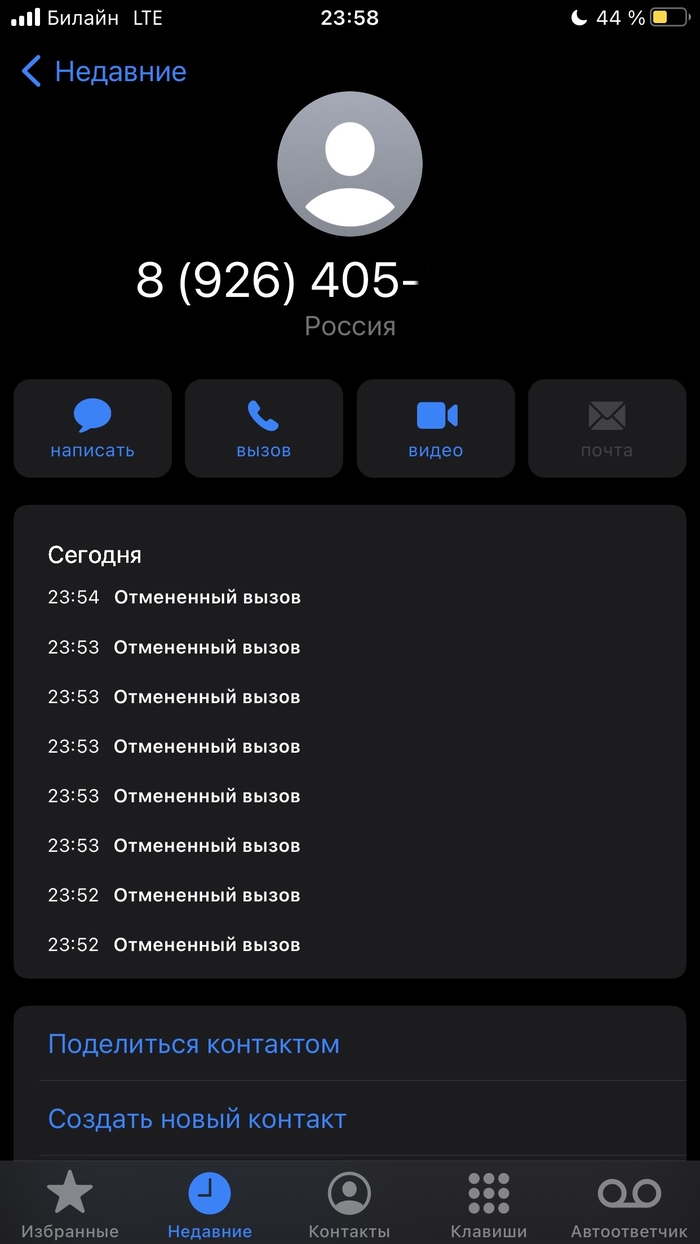Switch to the Избранные tab
The image size is (700, 1244).
click(x=70, y=1204)
